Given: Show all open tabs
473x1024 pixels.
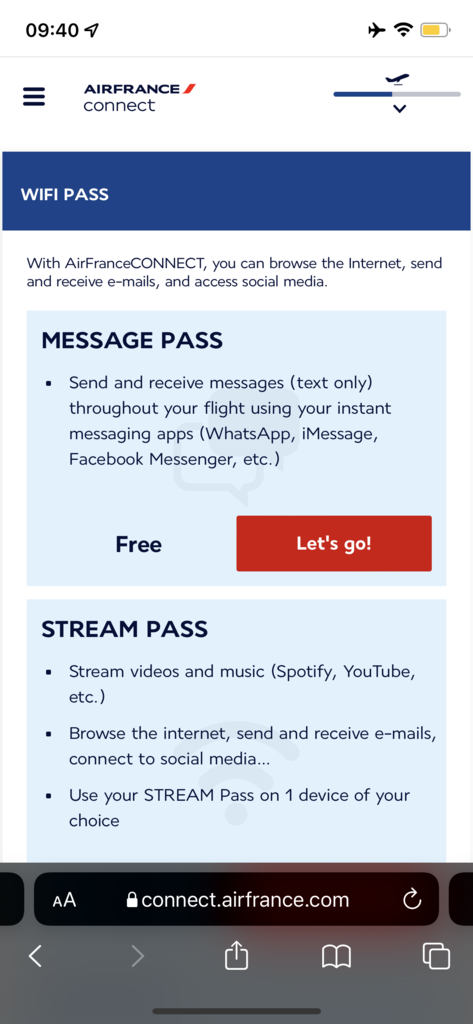Looking at the screenshot, I should (x=436, y=957).
